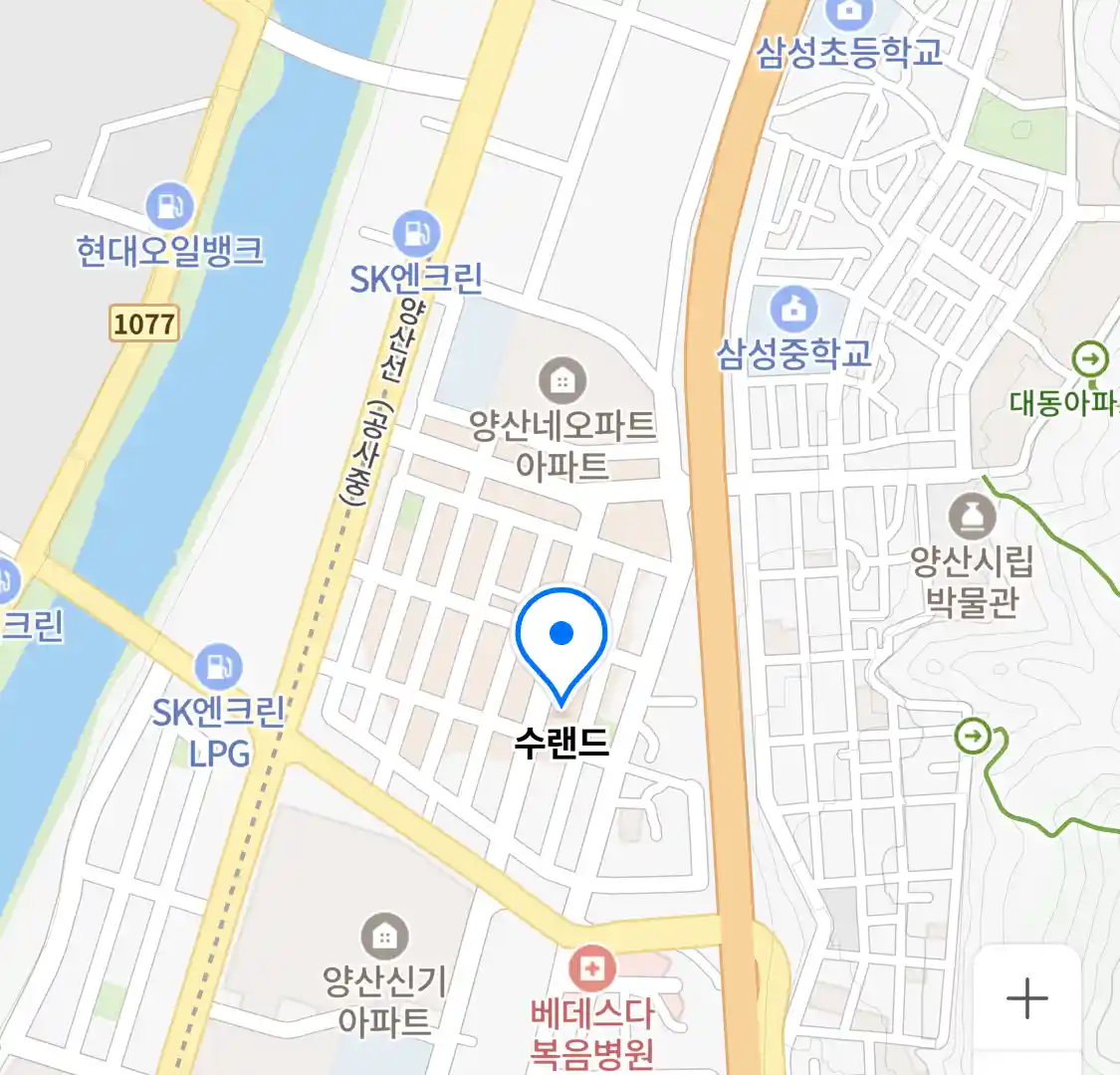Open the 현대오일뱅크 gas station marker
The image size is (1120, 1075).
pyautogui.click(x=170, y=207)
